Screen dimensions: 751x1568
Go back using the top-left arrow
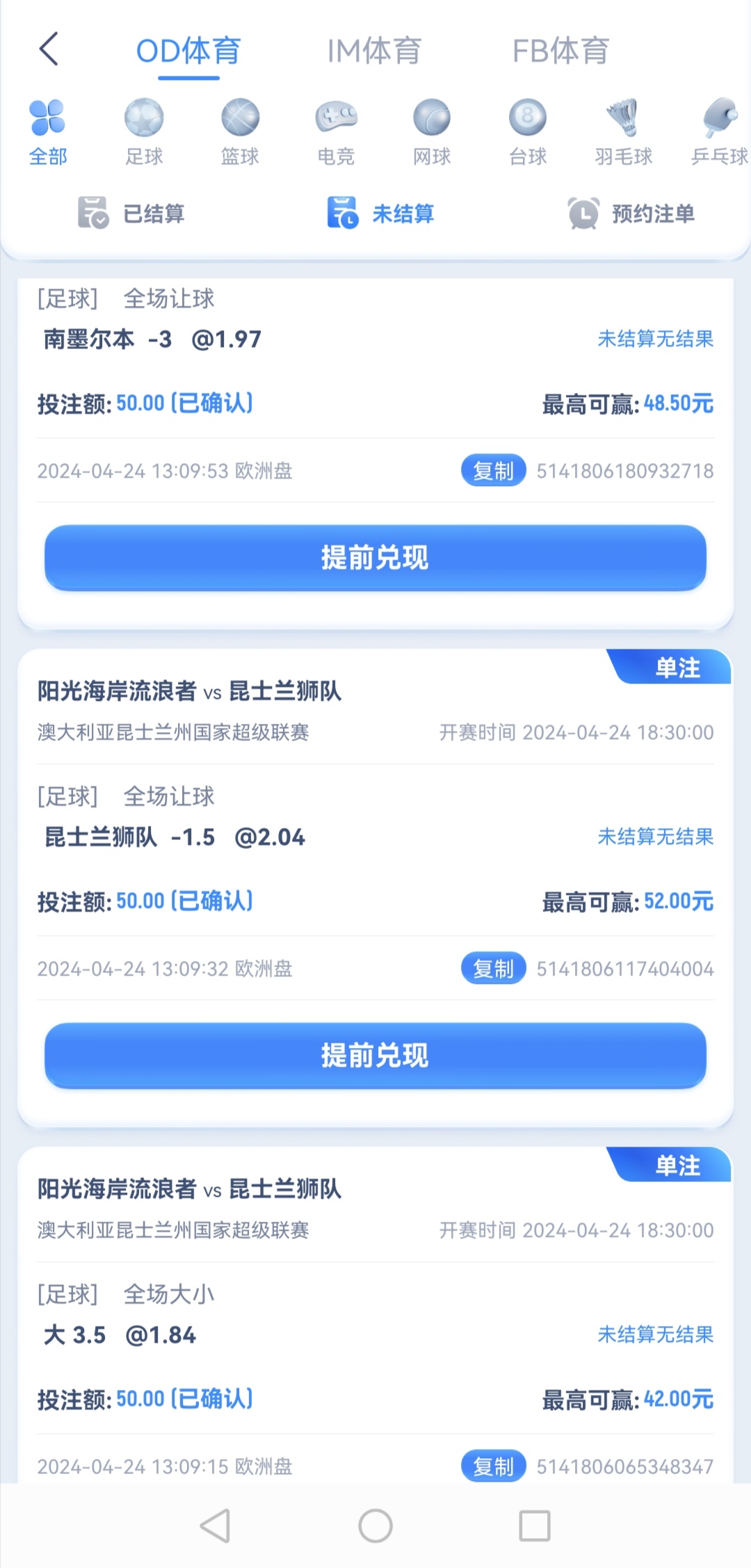49,49
